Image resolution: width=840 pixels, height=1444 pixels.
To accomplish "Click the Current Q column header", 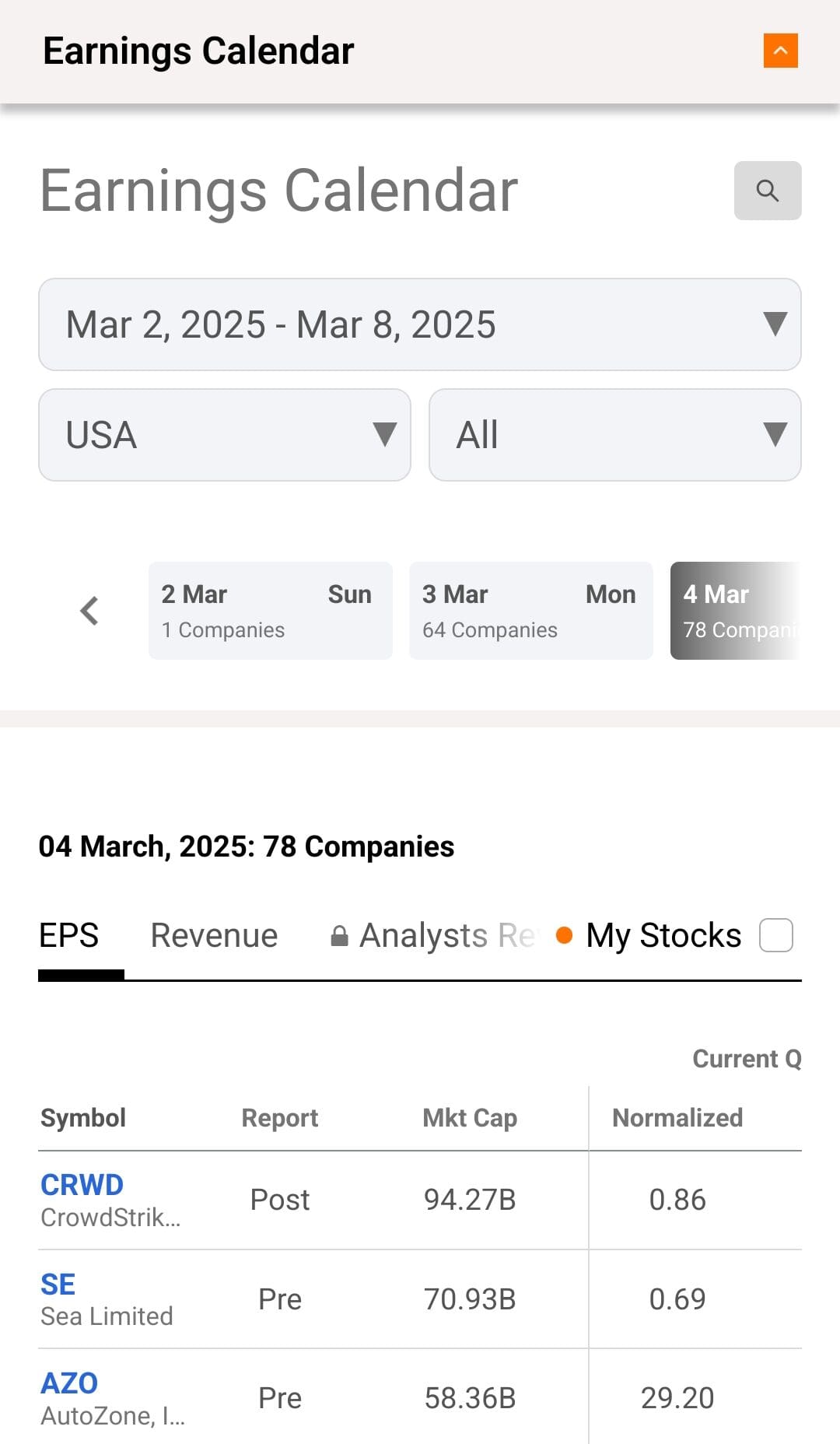I will click(x=746, y=1058).
